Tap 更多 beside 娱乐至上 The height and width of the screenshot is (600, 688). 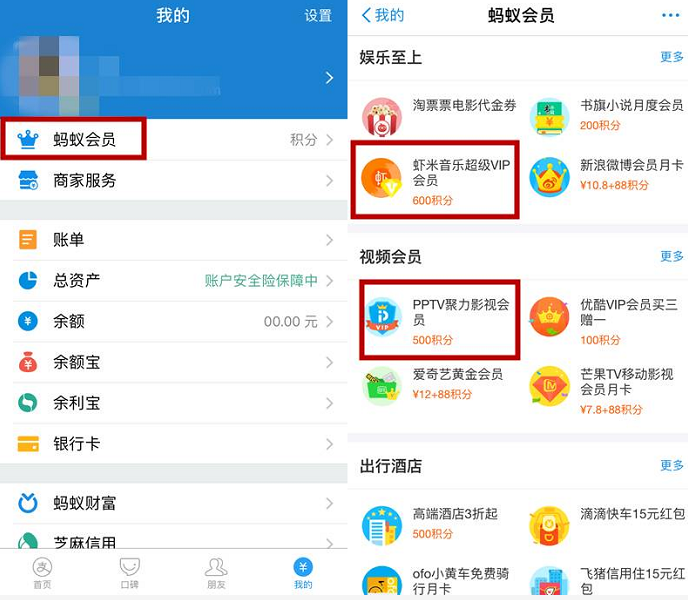coord(672,57)
